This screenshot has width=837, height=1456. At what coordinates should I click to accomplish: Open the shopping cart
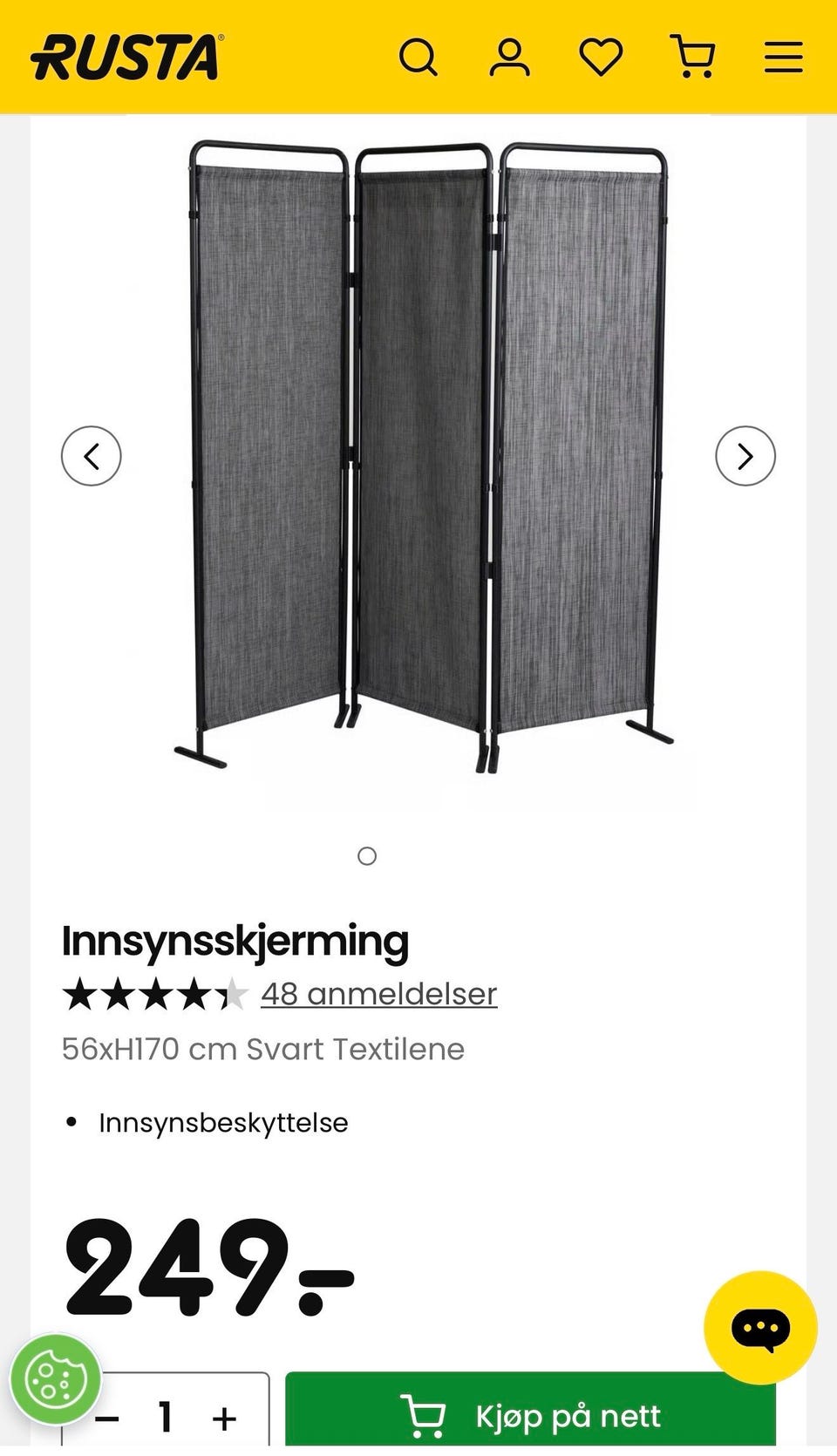tap(693, 58)
